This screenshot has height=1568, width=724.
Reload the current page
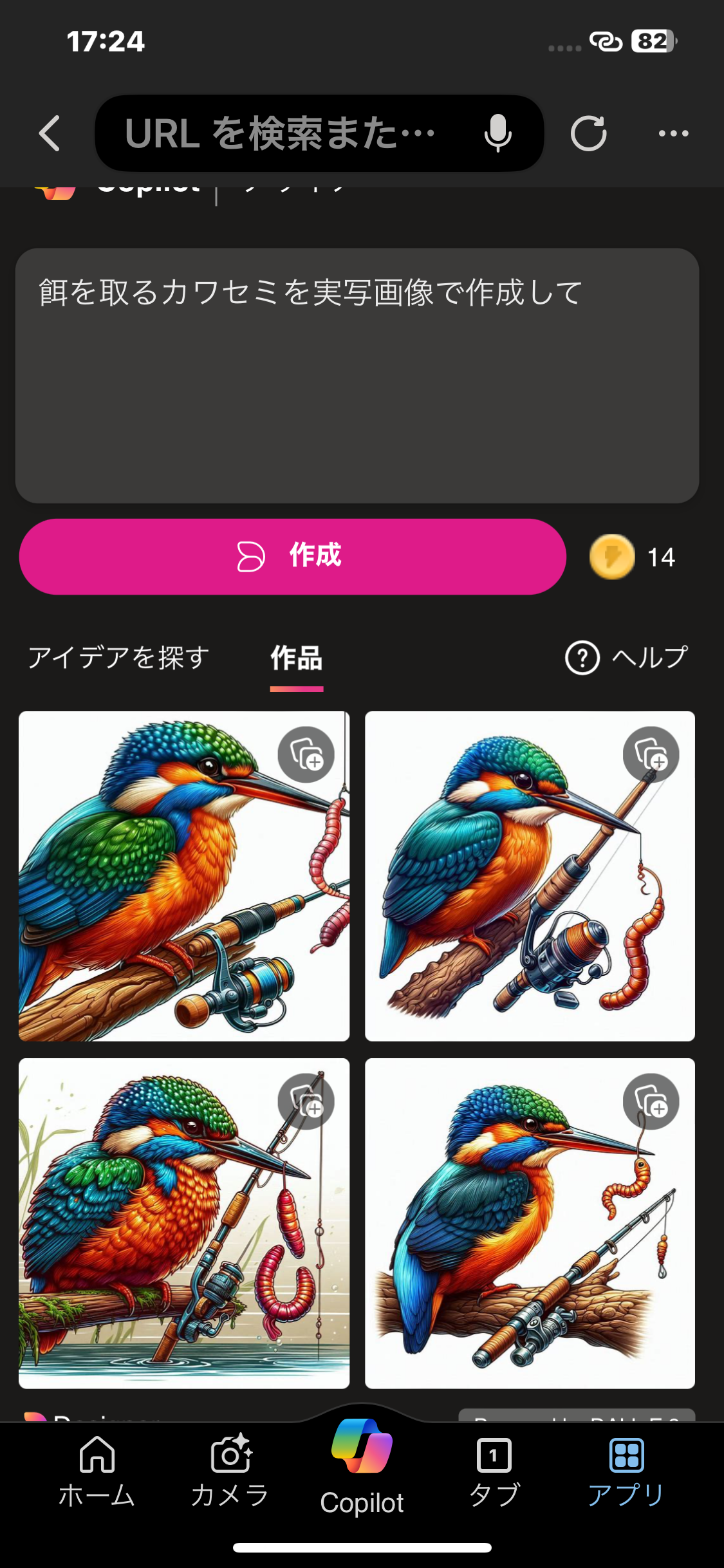[588, 133]
